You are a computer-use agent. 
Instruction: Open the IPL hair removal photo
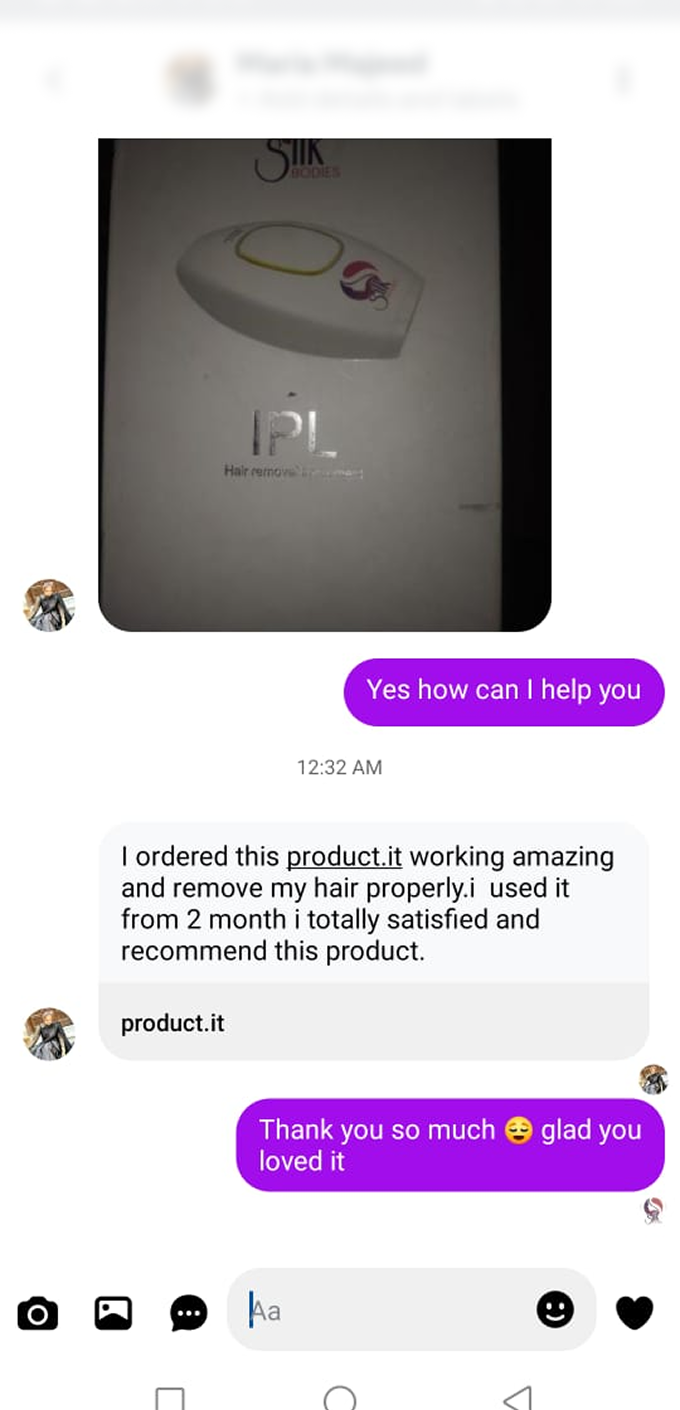324,385
